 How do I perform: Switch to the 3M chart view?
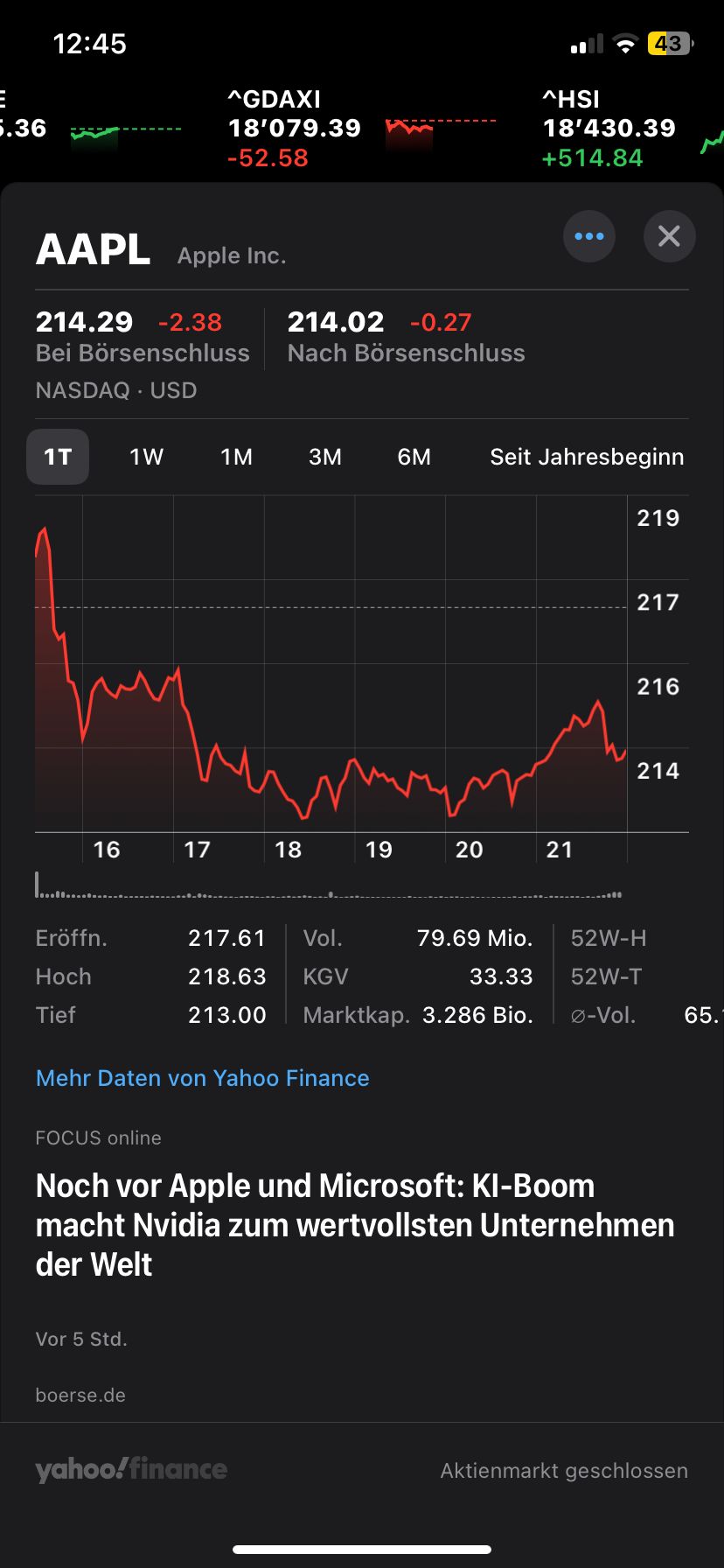coord(325,457)
